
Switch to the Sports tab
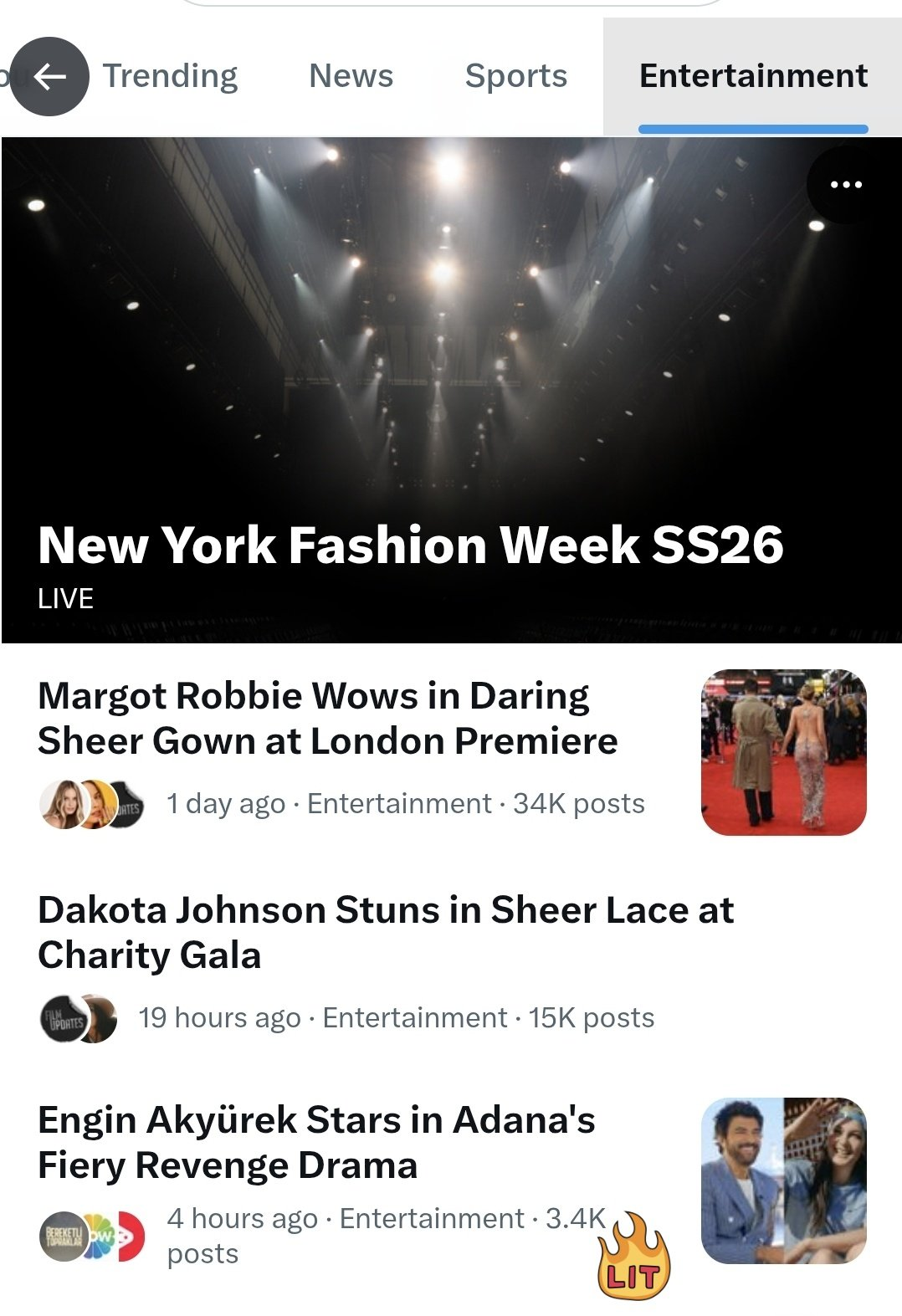click(x=515, y=76)
